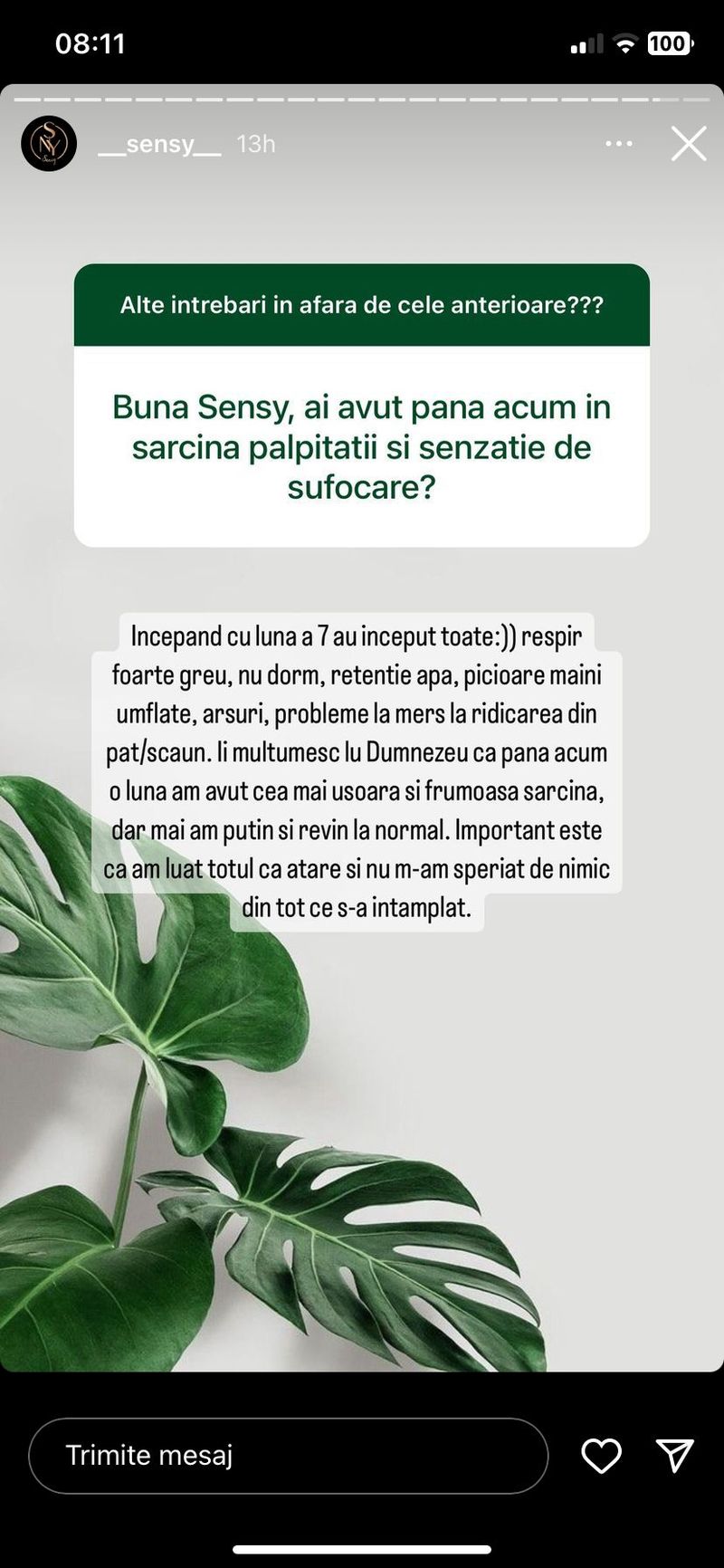Open __sensy__ profile picture
Image resolution: width=724 pixels, height=1568 pixels.
49,144
